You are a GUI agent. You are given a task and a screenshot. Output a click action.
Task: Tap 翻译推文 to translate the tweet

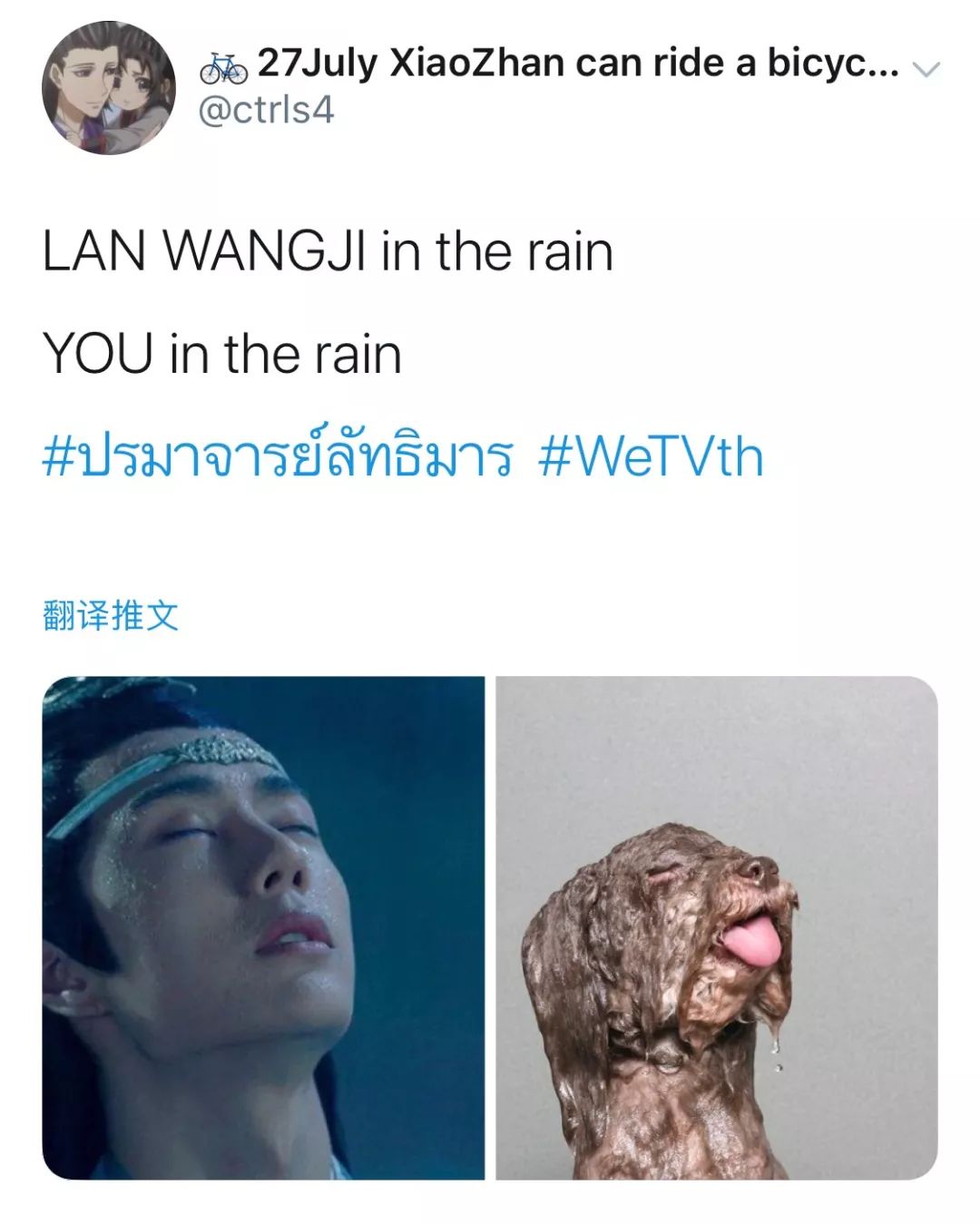[111, 616]
